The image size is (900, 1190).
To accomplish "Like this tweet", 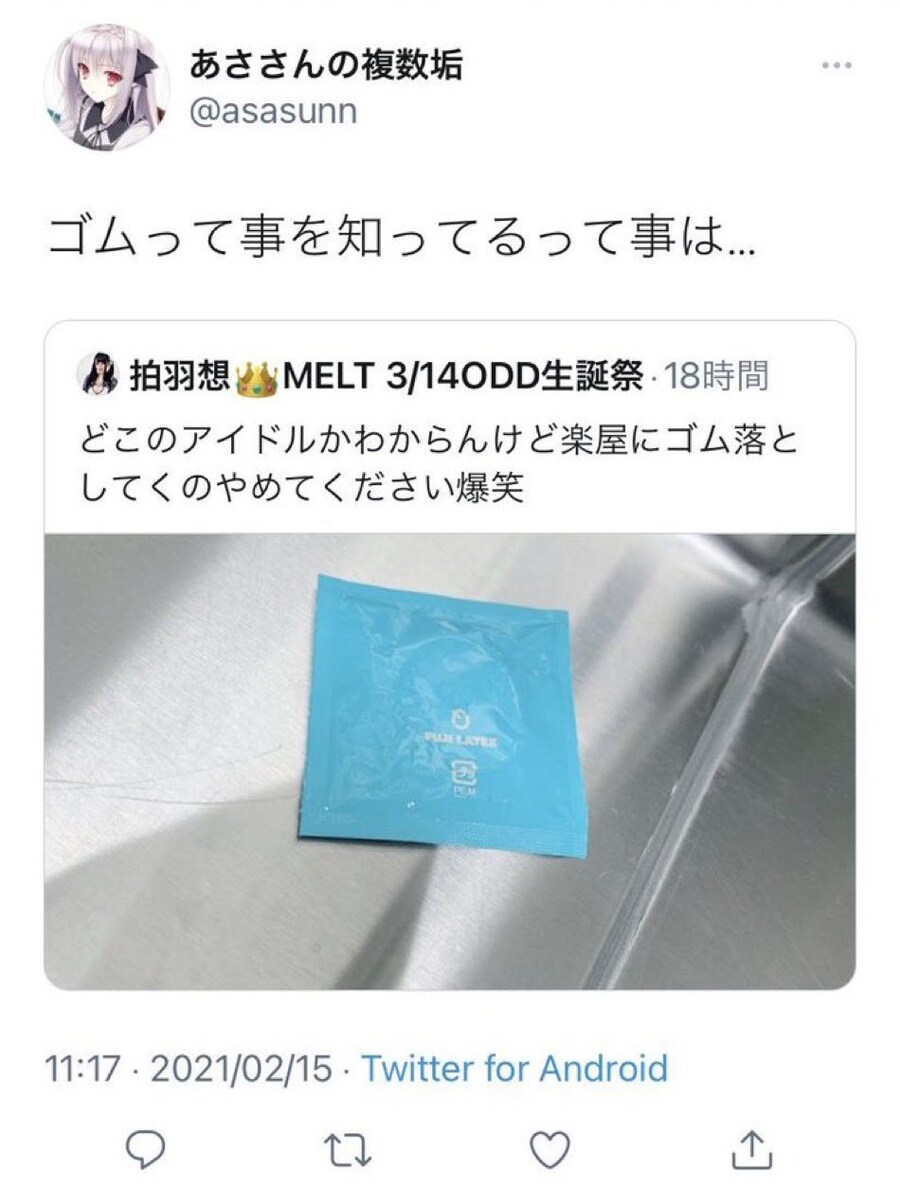I will (549, 1151).
